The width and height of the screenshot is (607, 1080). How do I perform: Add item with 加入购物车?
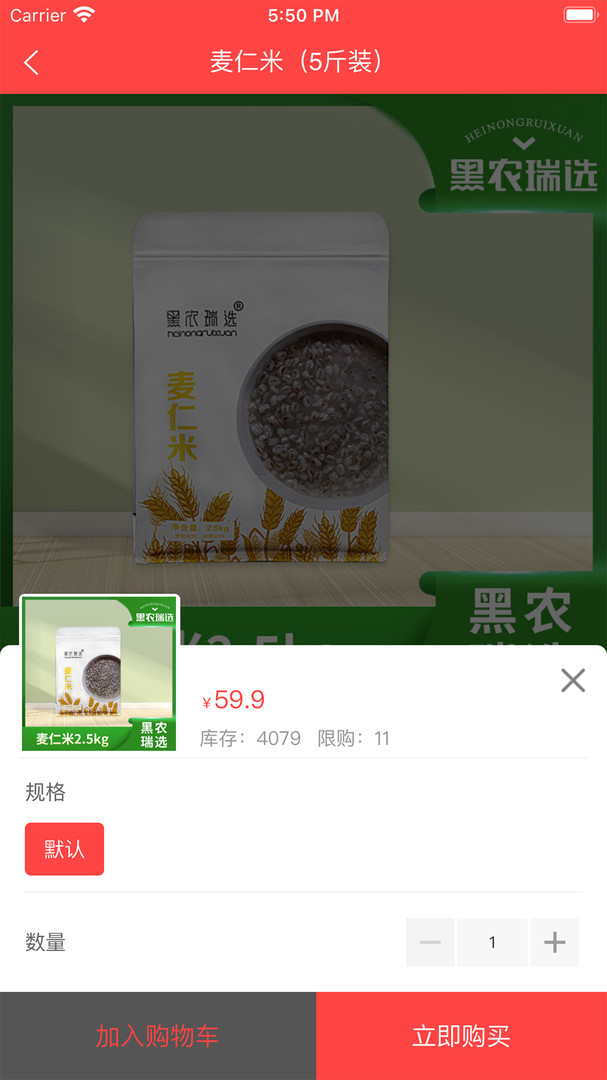pos(158,1036)
